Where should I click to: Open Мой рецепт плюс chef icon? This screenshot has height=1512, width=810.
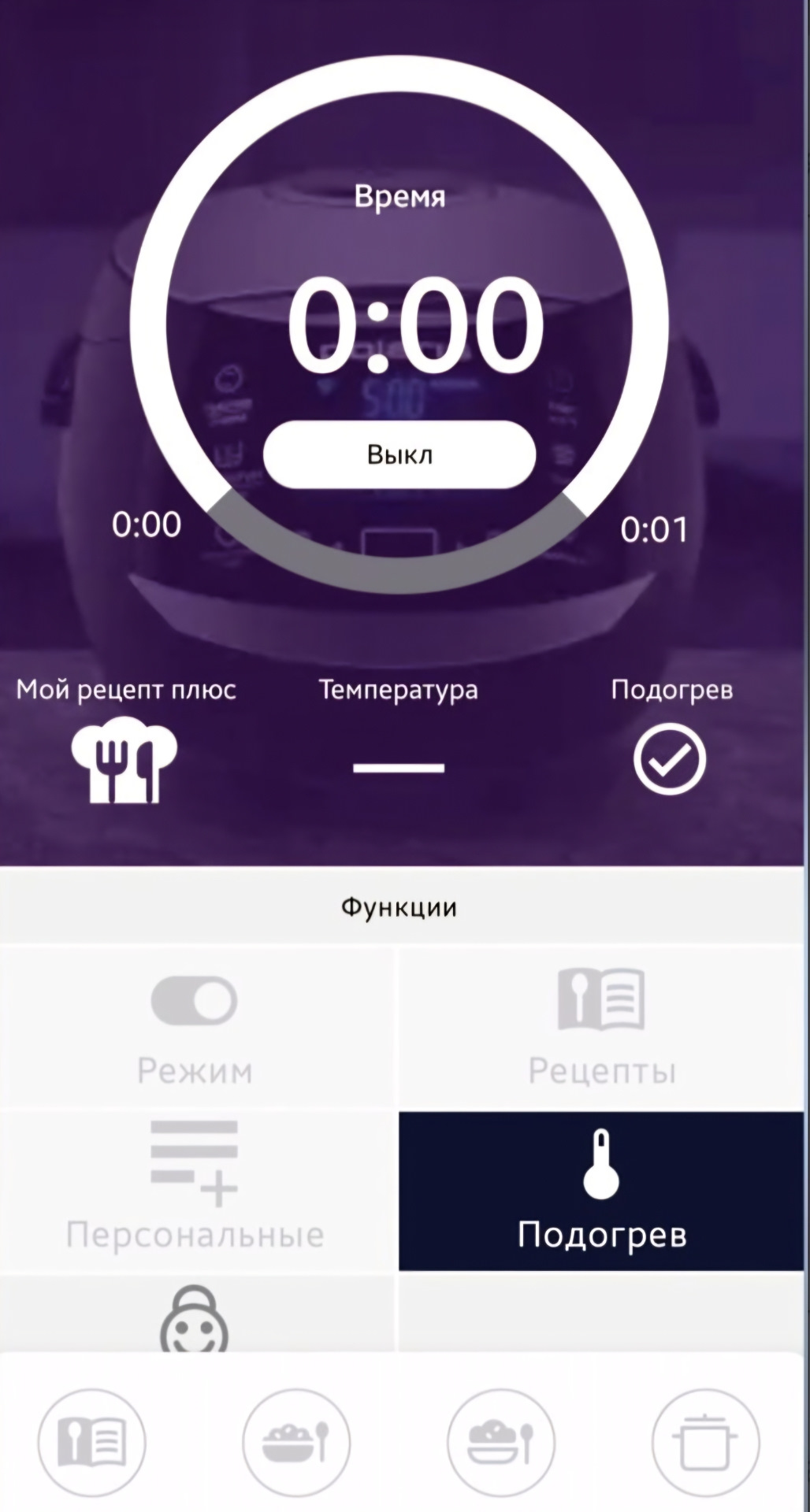pyautogui.click(x=124, y=760)
